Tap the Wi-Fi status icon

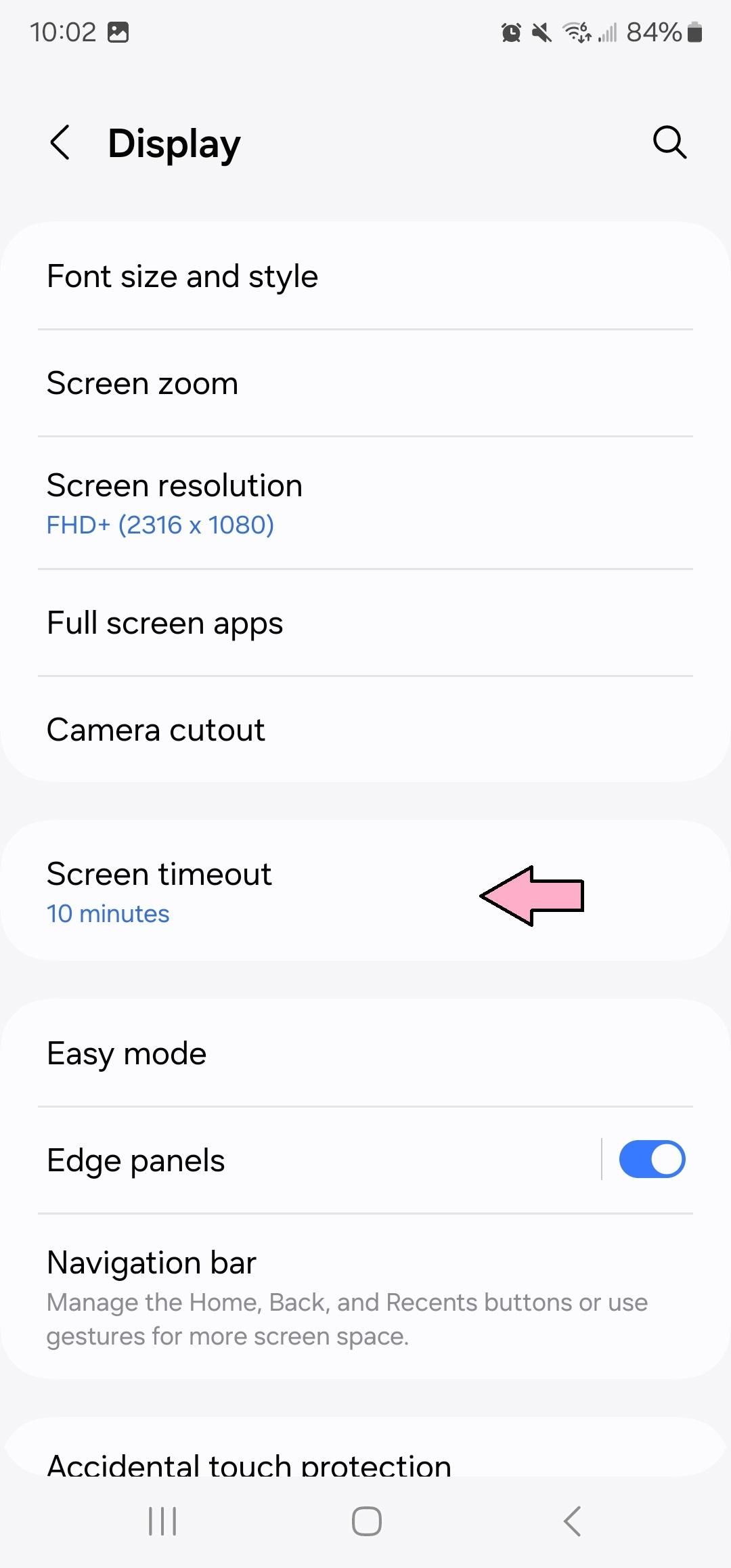pos(575,31)
